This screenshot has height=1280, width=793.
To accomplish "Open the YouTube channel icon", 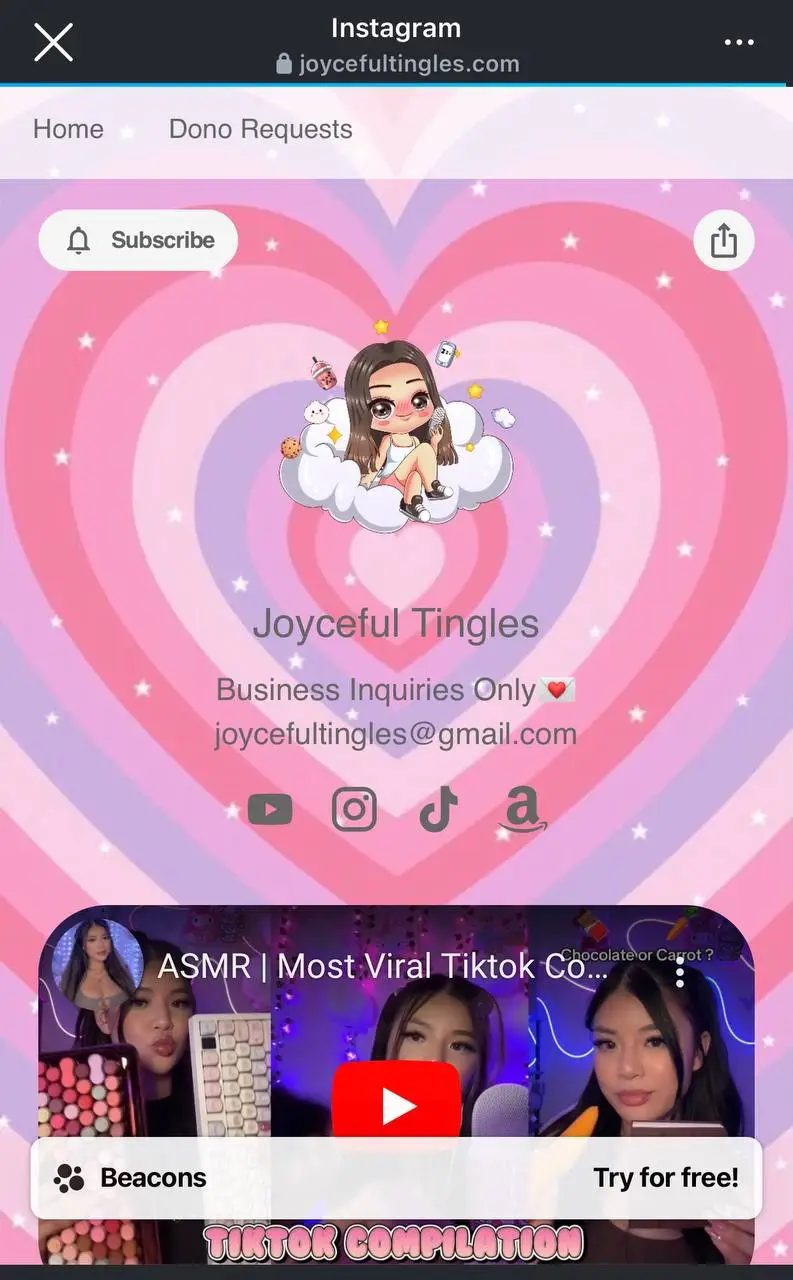I will [x=270, y=809].
